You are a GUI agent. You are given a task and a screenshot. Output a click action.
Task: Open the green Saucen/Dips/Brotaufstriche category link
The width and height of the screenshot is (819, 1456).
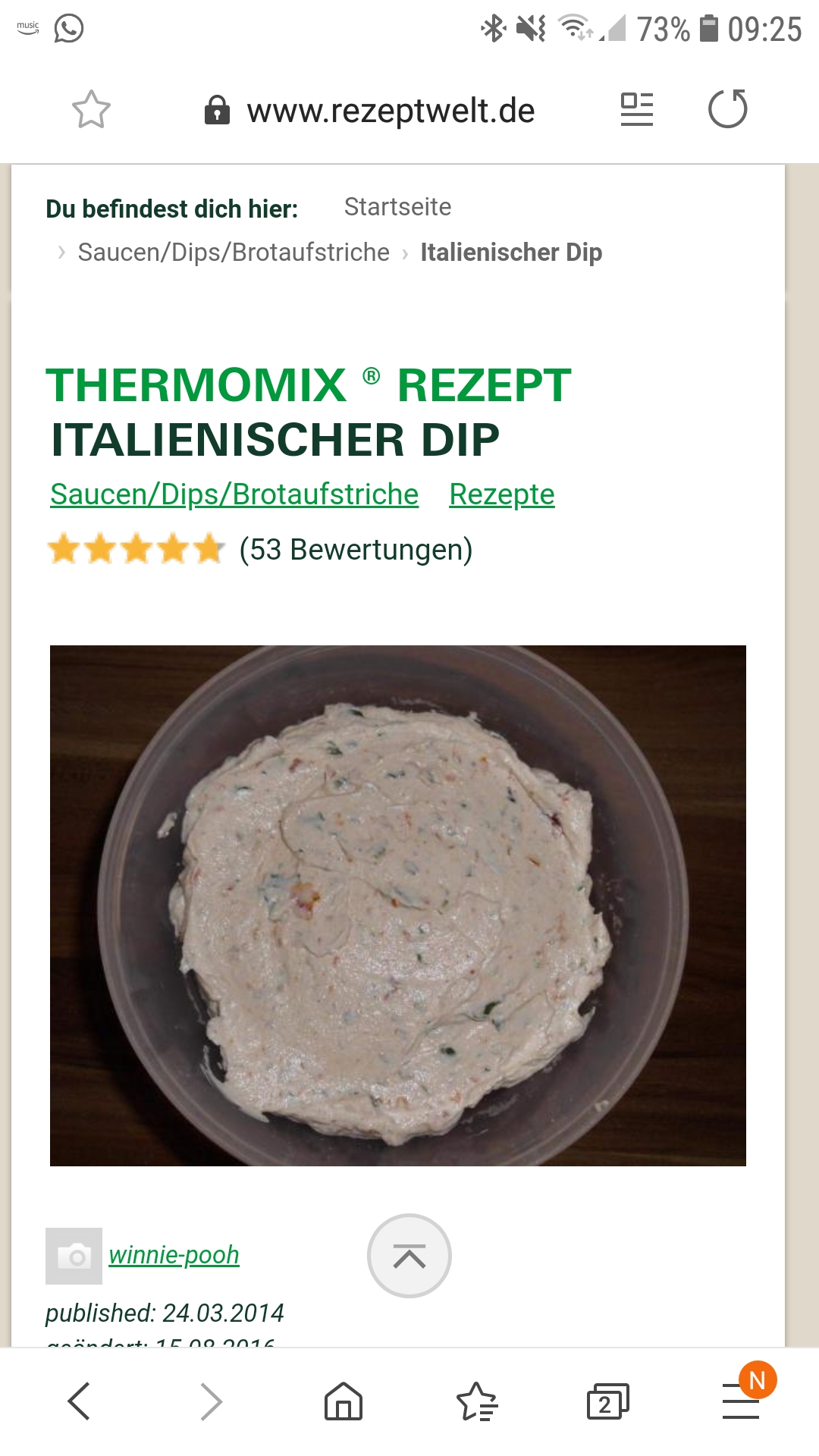(x=234, y=494)
